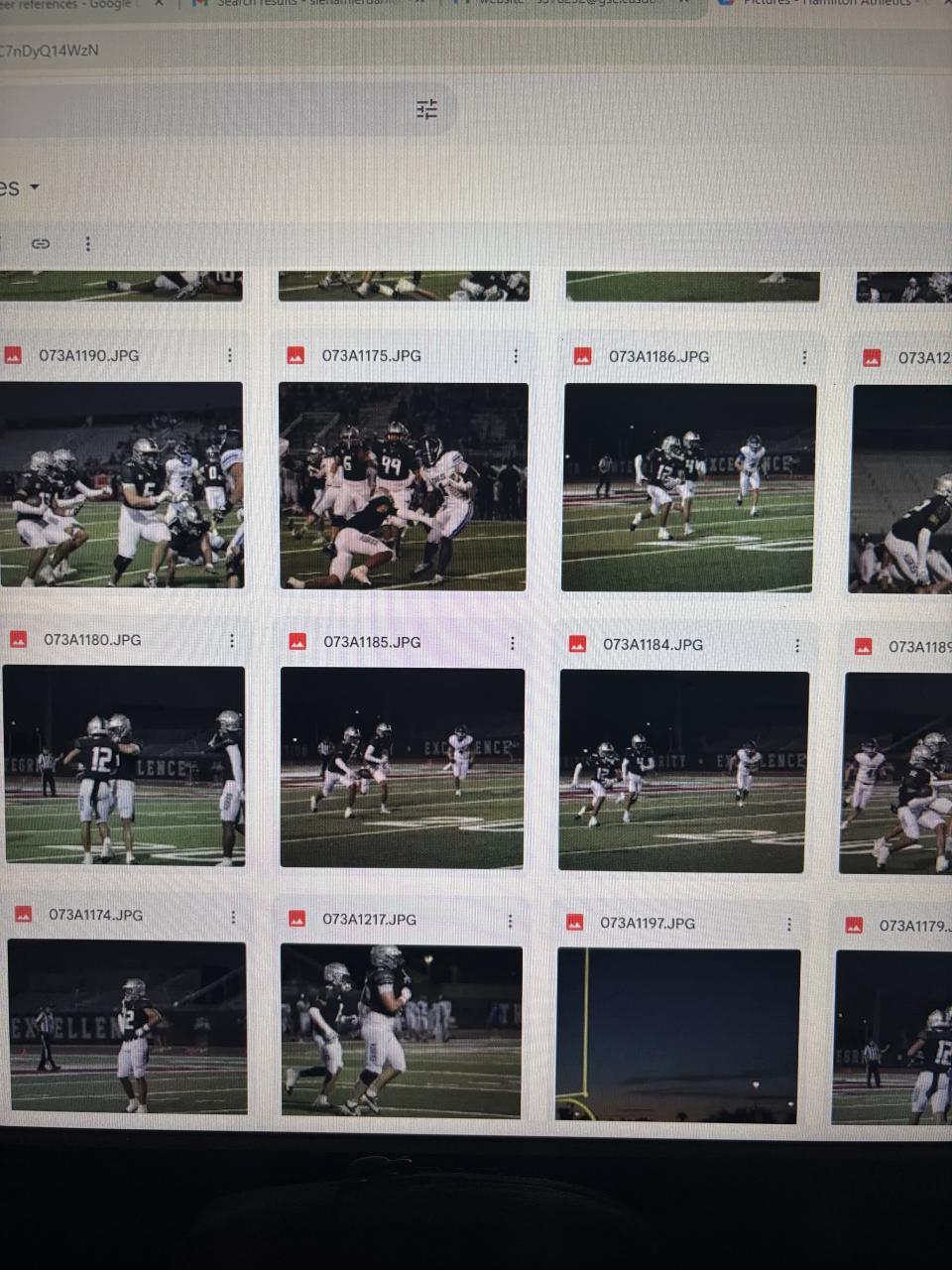Viewport: 952px width, 1270px height.
Task: Open more options for 073A1185.JPG
Action: 513,643
